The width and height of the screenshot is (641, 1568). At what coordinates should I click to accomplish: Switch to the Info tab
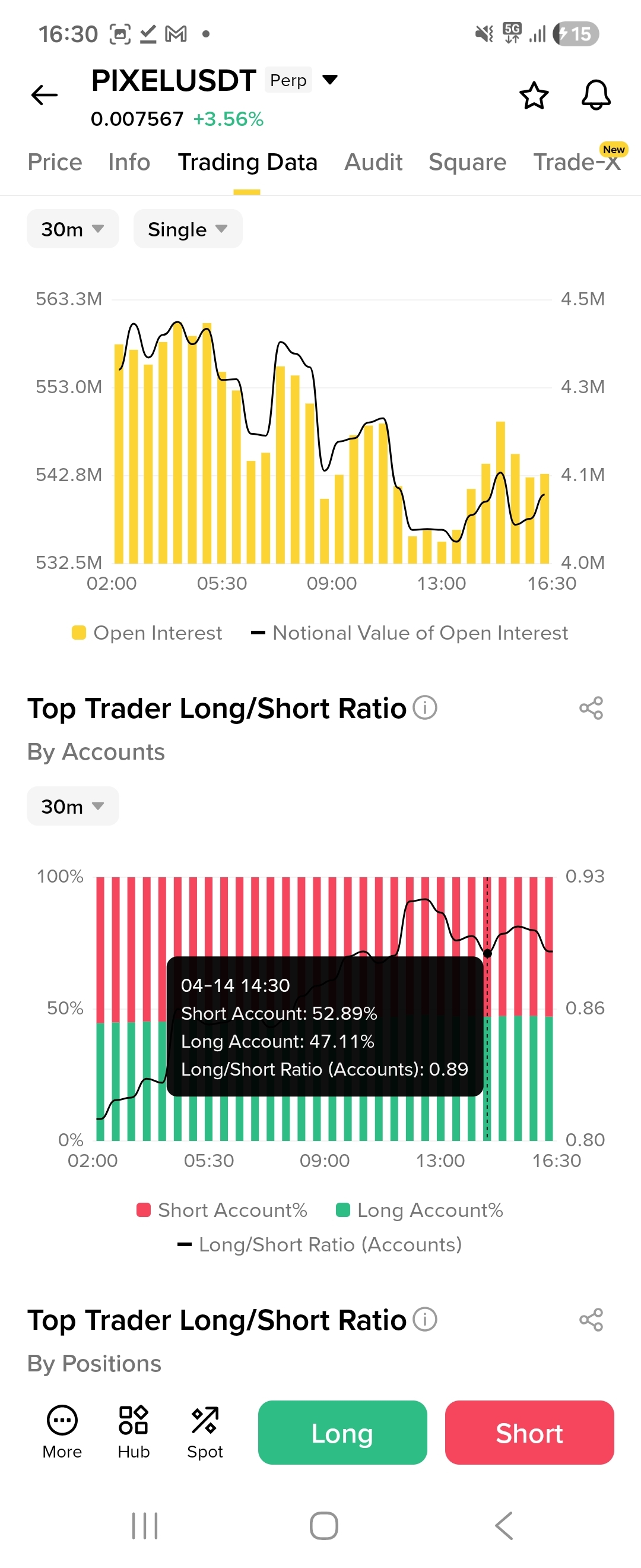click(129, 163)
